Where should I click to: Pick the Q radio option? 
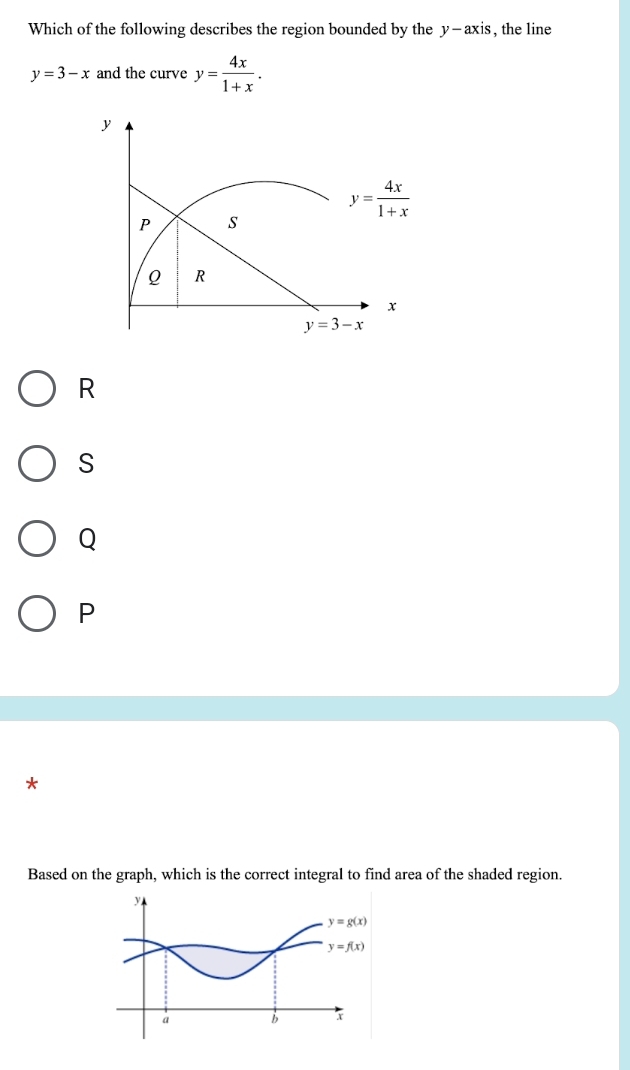coord(37,539)
